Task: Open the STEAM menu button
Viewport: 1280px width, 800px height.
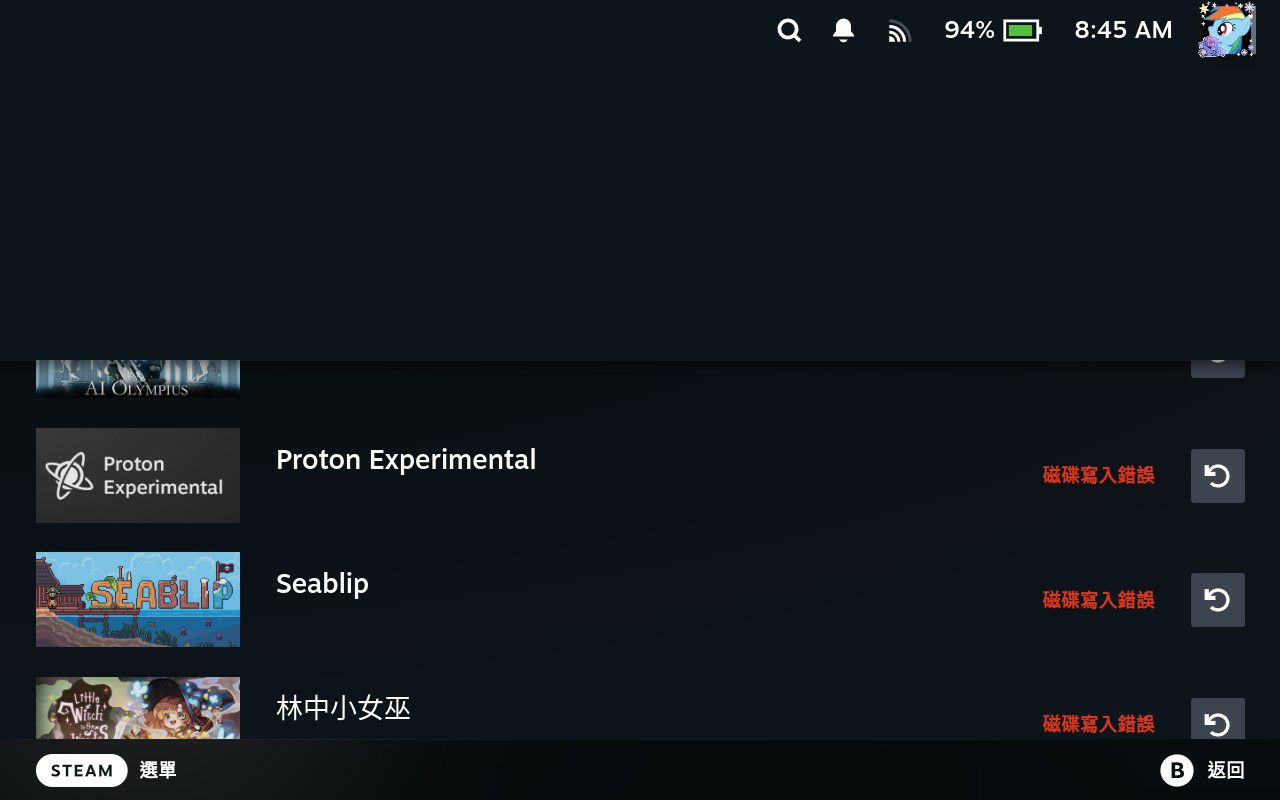Action: coord(82,771)
